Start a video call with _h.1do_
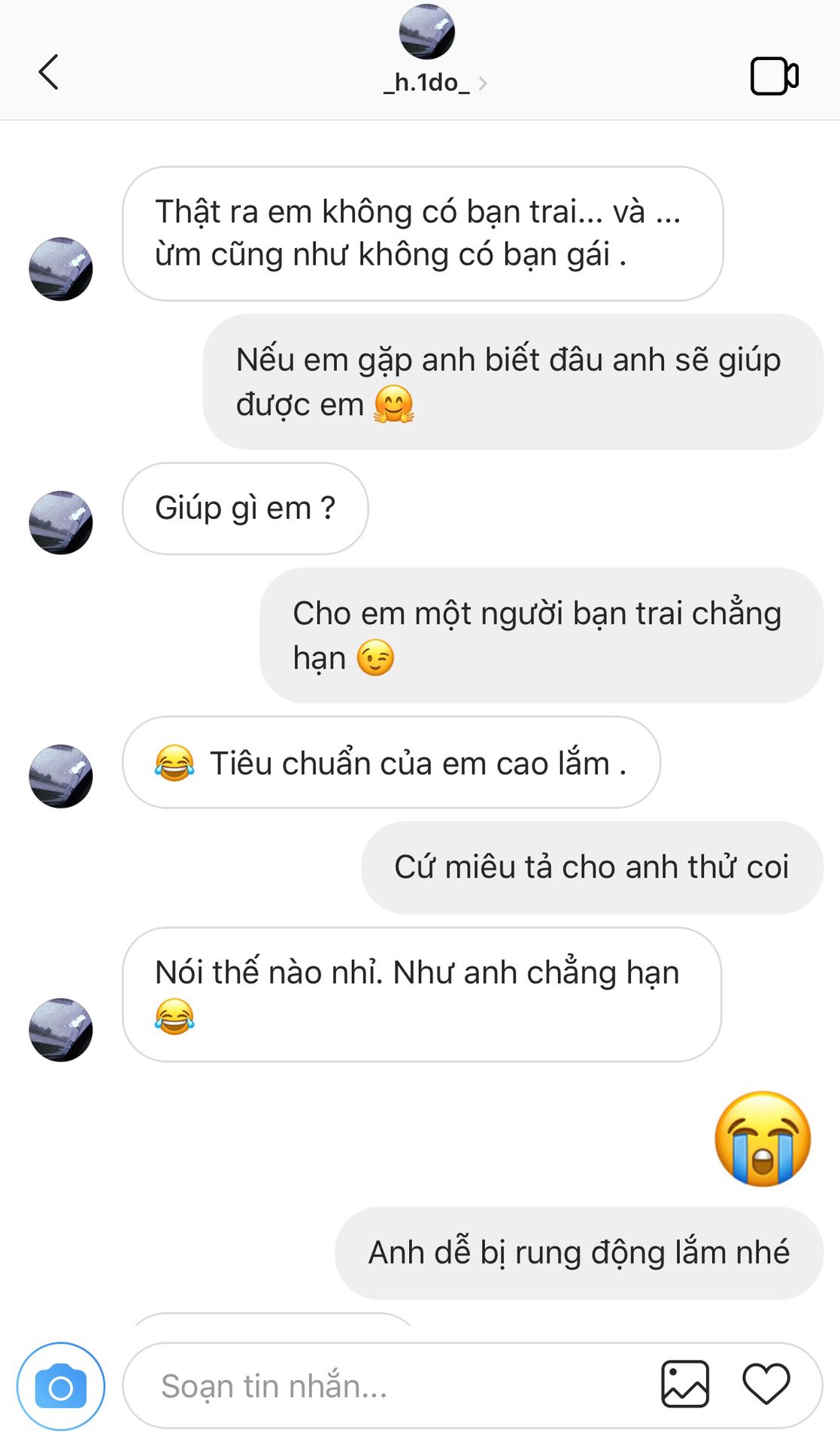Screen dimensions: 840x1444 coord(774,76)
